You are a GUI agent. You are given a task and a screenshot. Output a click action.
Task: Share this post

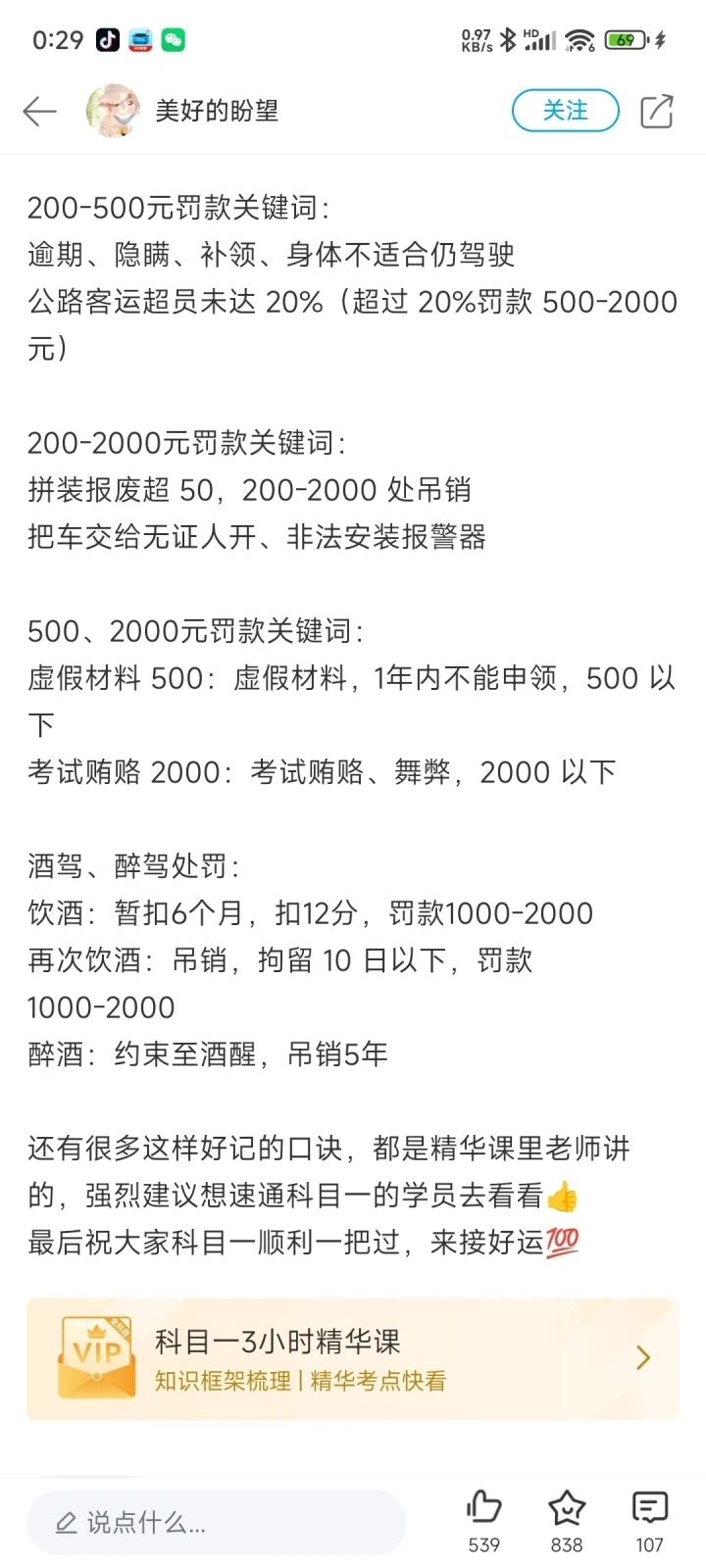point(657,111)
